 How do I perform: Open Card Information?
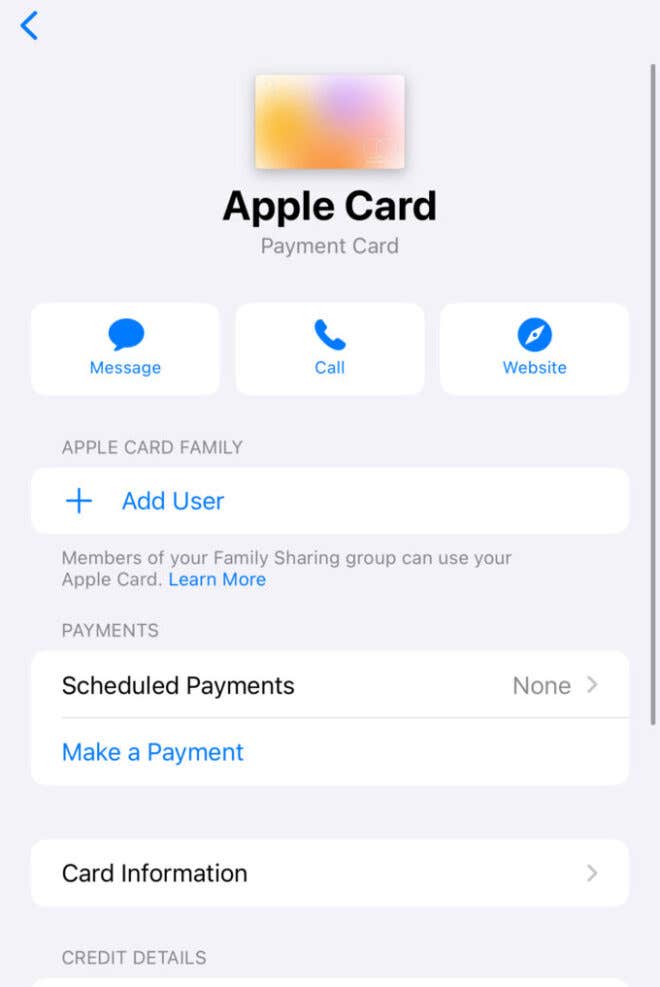(x=329, y=873)
